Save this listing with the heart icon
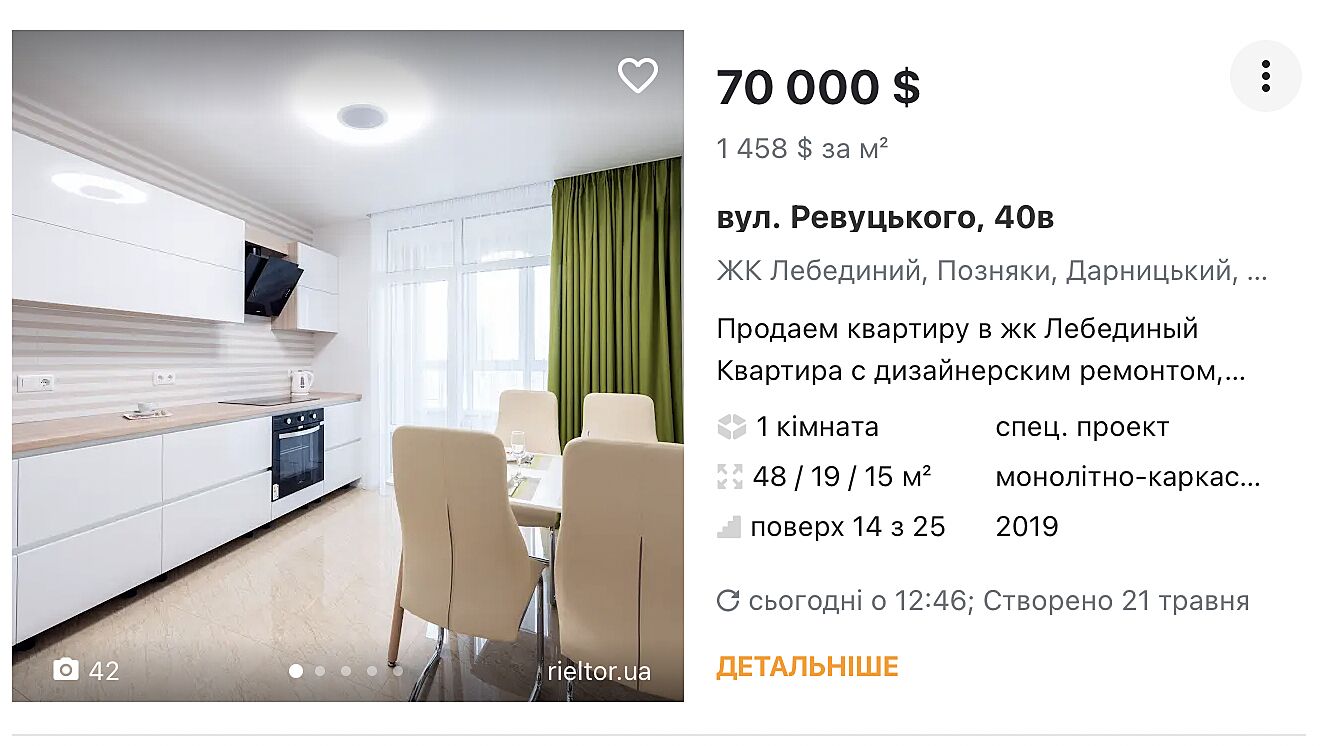 (637, 76)
